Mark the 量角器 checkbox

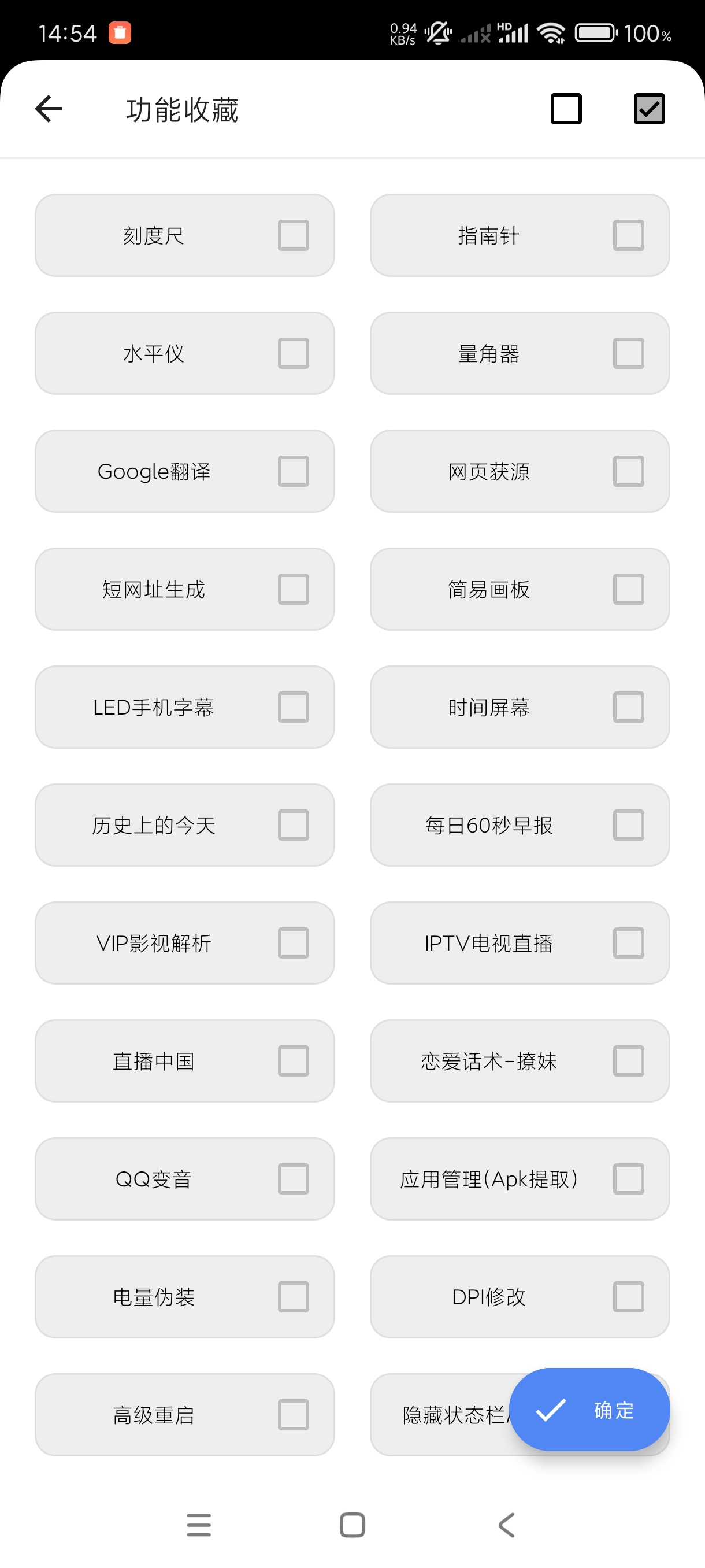[x=628, y=354]
